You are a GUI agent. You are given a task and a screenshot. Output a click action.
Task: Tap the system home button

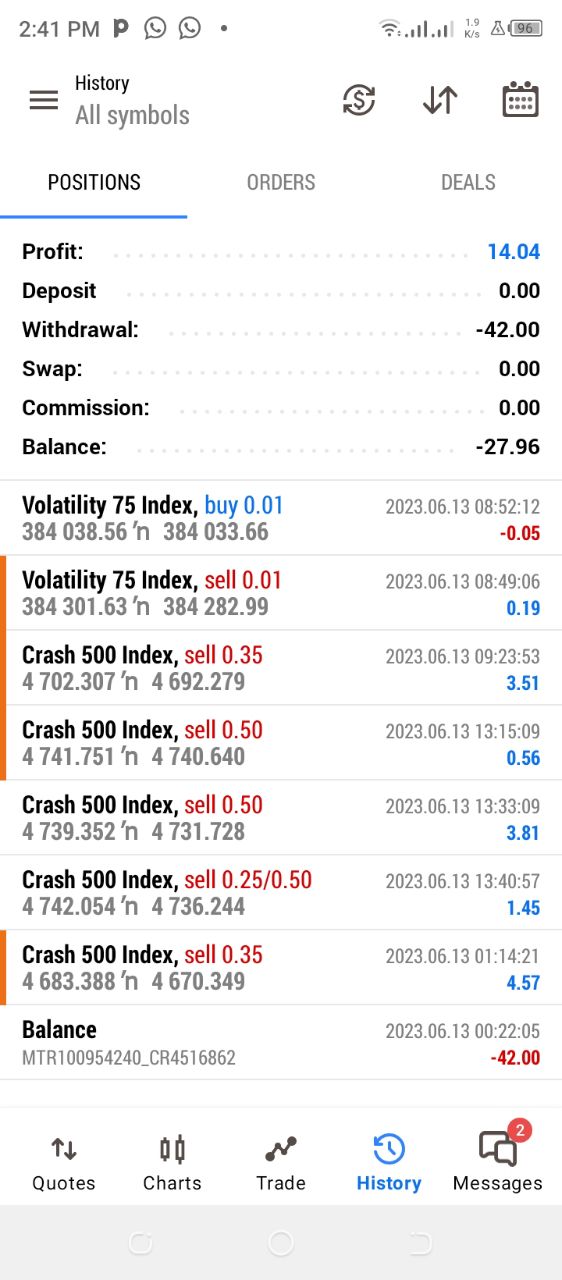[281, 1243]
